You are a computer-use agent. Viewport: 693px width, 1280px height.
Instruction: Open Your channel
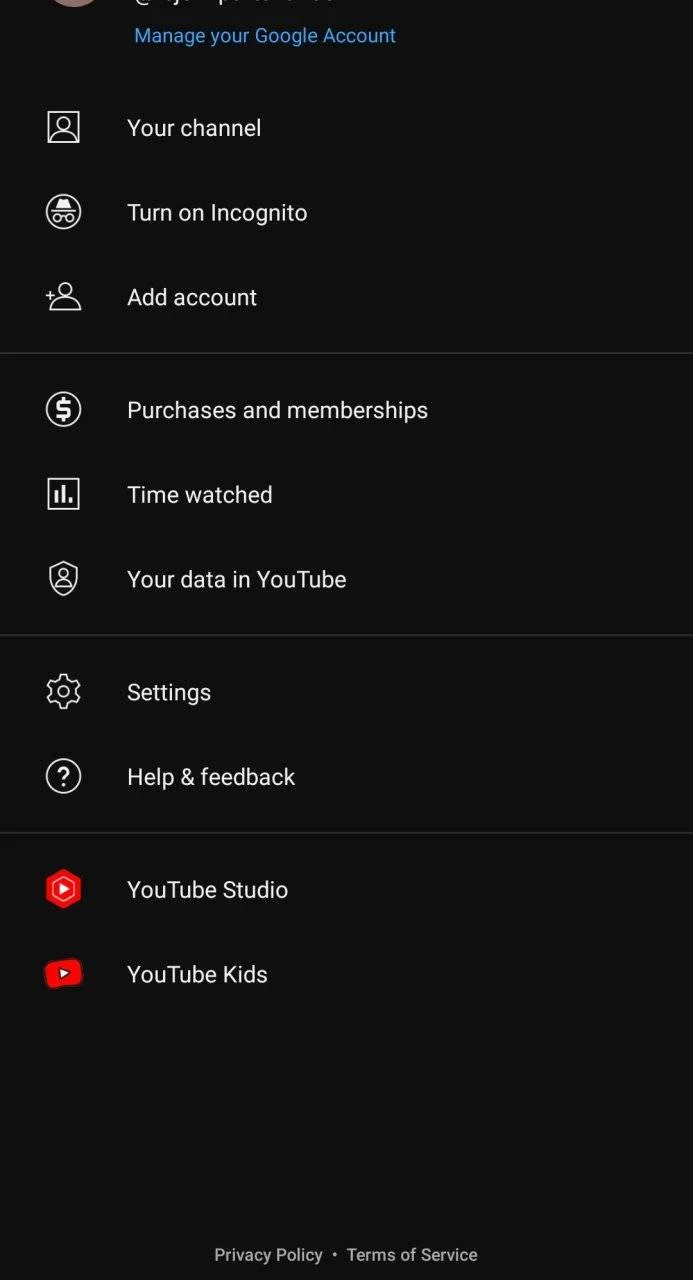click(346, 128)
